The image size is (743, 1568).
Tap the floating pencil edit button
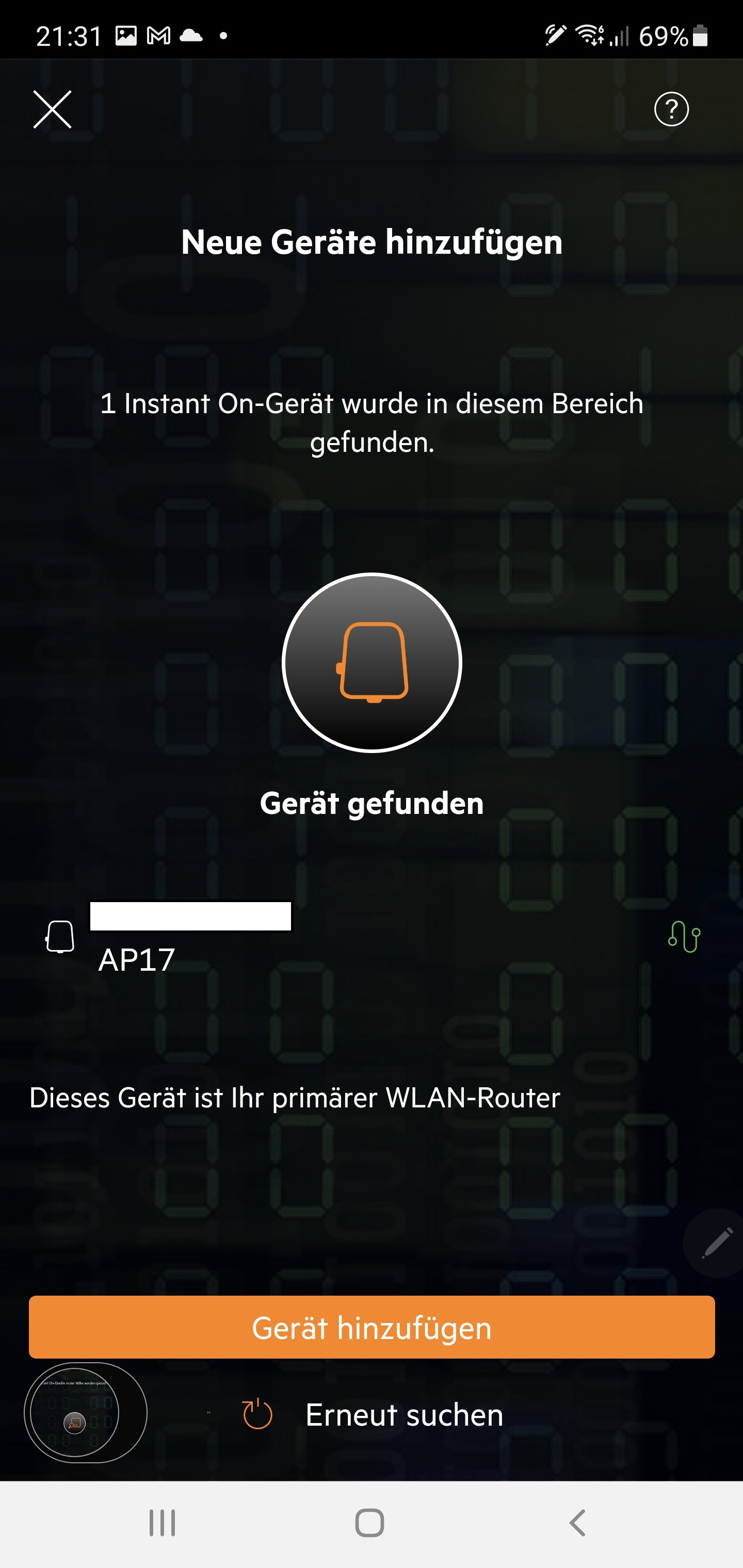pyautogui.click(x=716, y=1243)
